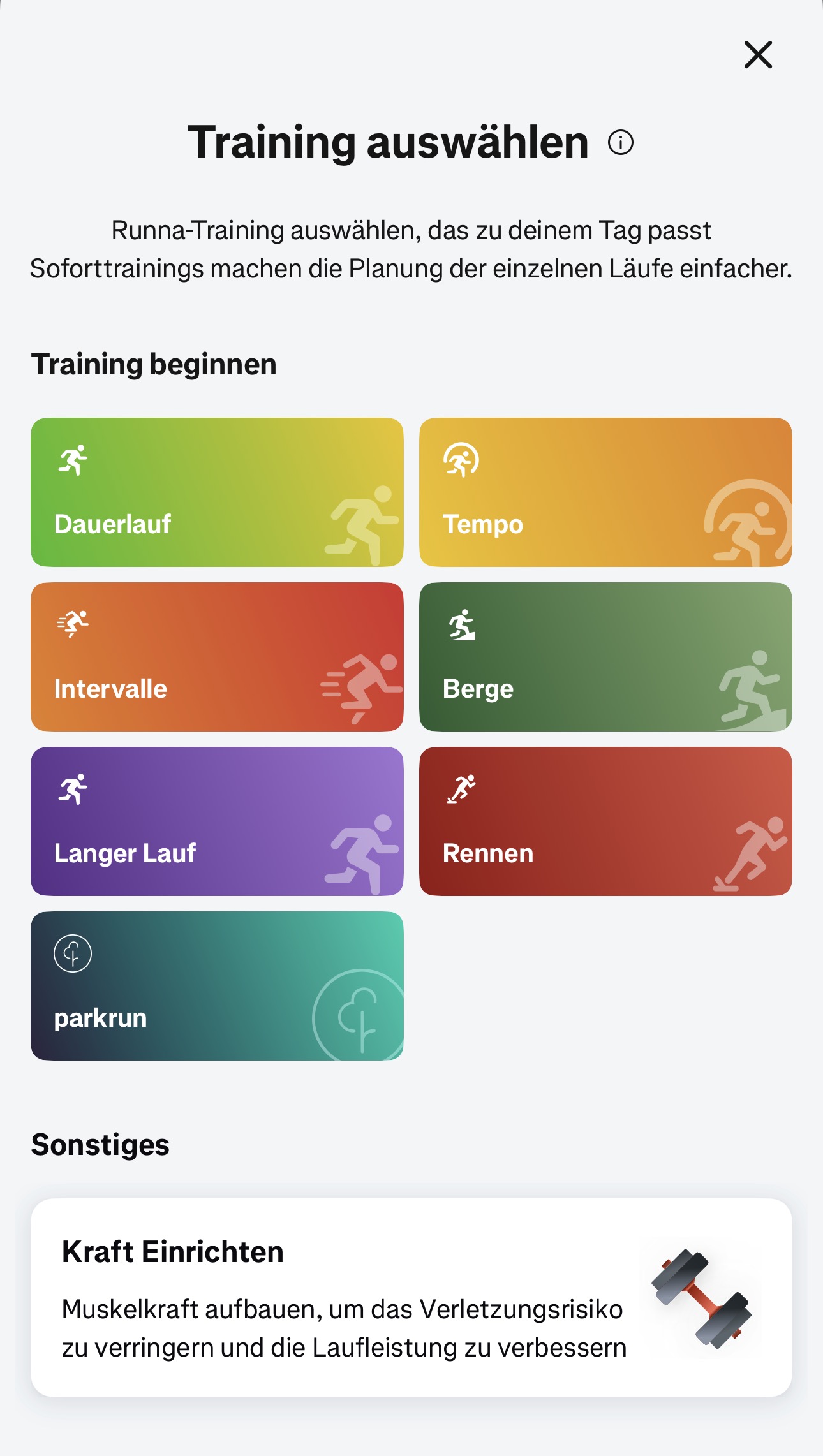The image size is (823, 1456).
Task: Open the Kraft Einrichten card
Action: pyautogui.click(x=411, y=1297)
